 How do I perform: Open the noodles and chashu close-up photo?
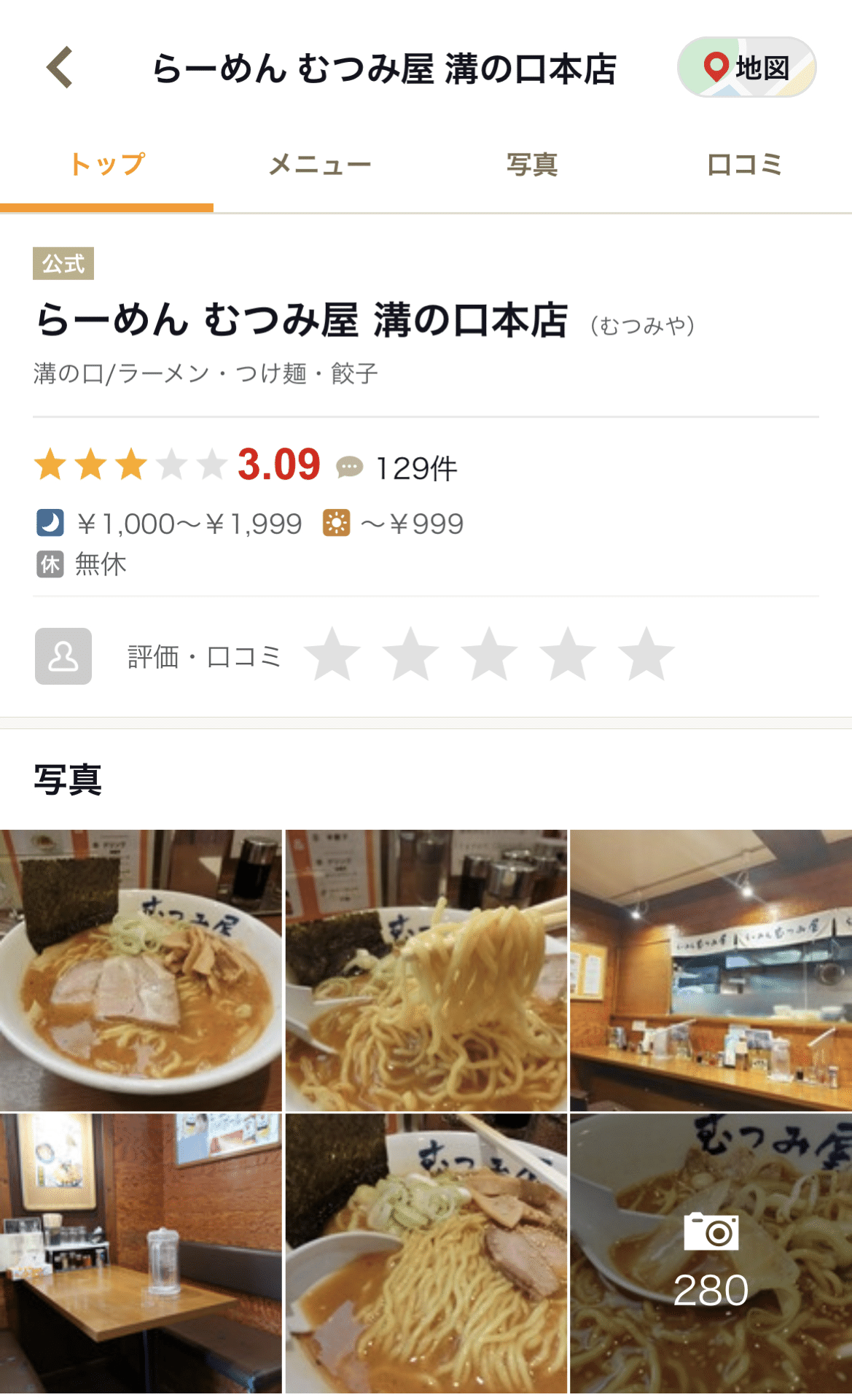click(x=426, y=1254)
